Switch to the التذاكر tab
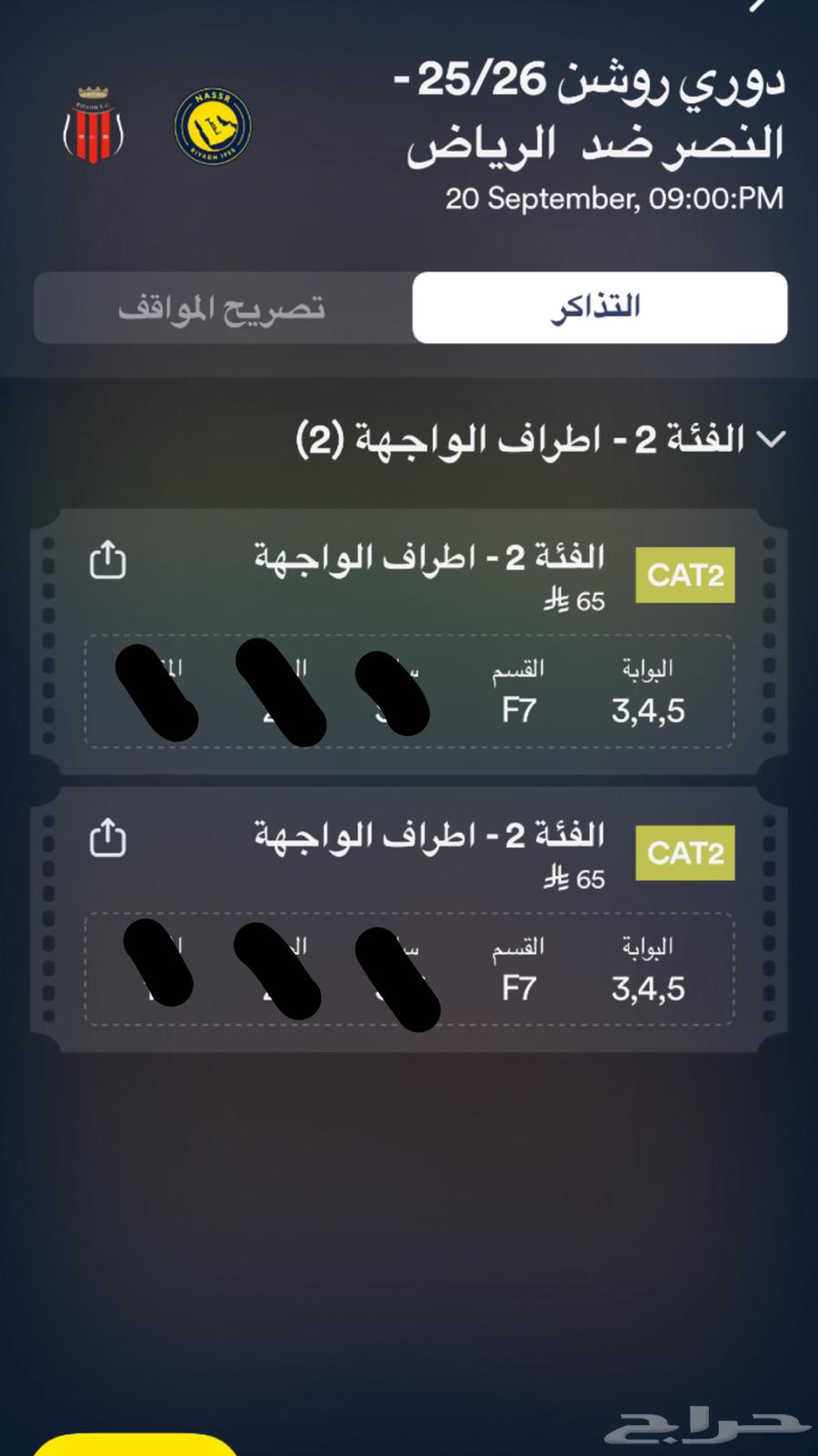The width and height of the screenshot is (818, 1456). pos(600,307)
